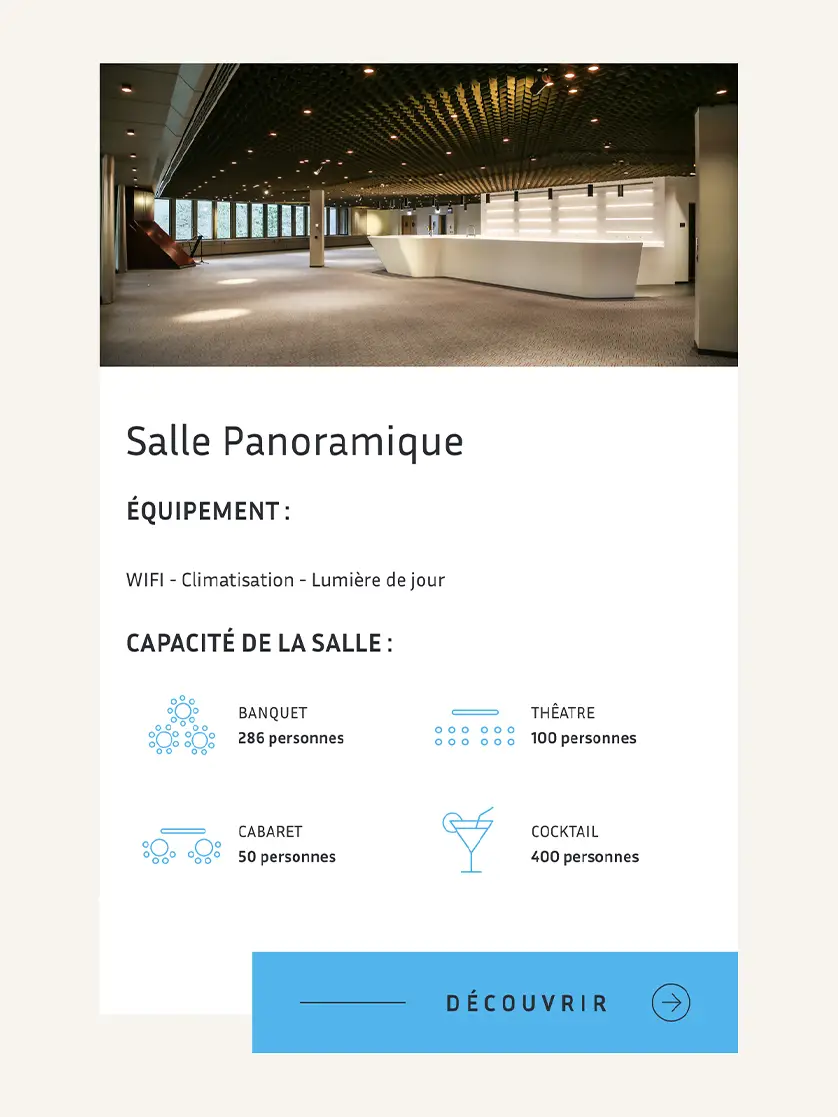The width and height of the screenshot is (838, 1117).
Task: Click the Salle Panoramique title
Action: coord(295,441)
